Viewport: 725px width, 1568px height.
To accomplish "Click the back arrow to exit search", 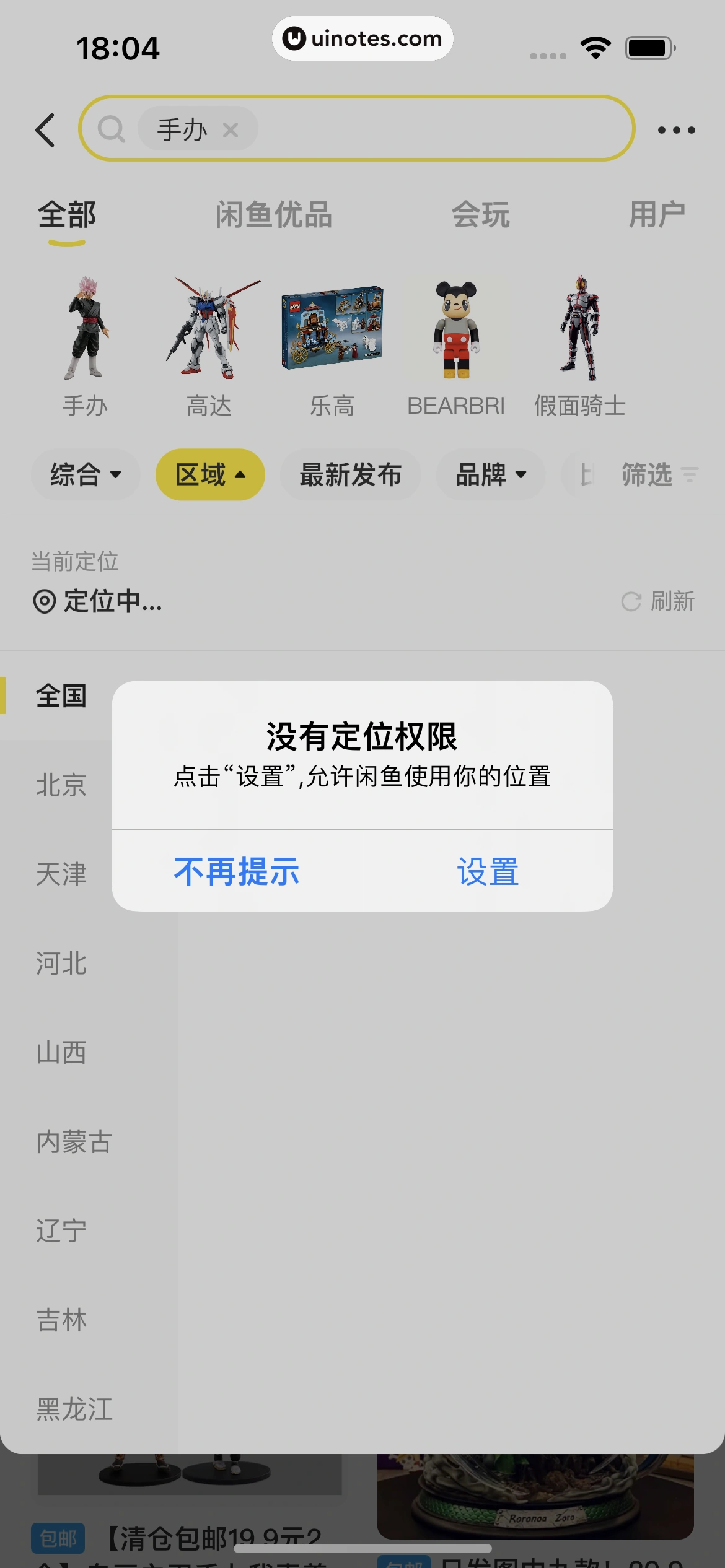I will click(x=46, y=129).
